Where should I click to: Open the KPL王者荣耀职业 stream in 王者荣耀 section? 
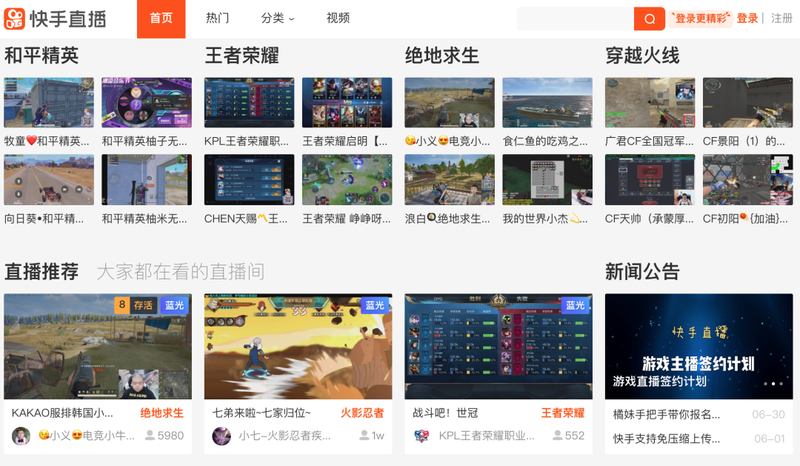pyautogui.click(x=249, y=103)
